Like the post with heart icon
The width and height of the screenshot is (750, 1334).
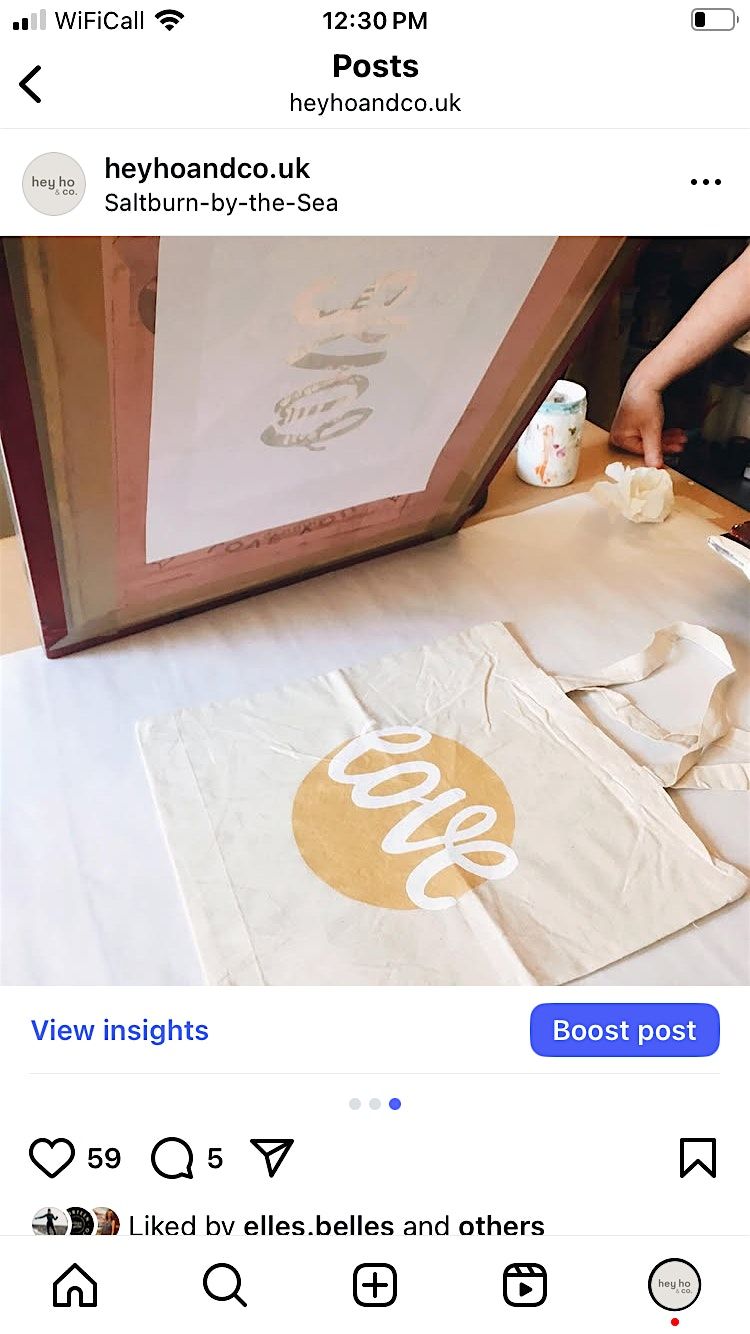tap(52, 1158)
